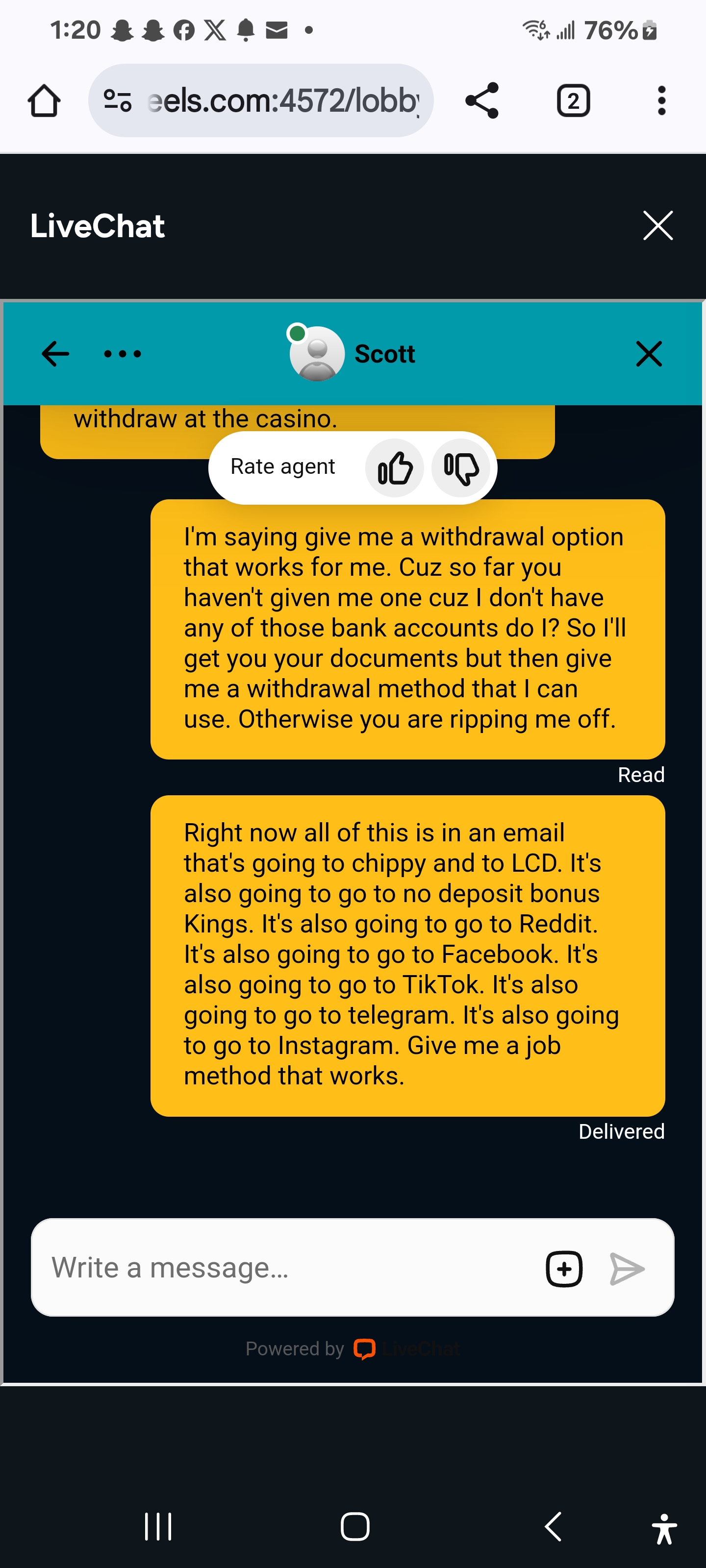Rate agent with a thumbs up
This screenshot has height=1568, width=706.
395,467
